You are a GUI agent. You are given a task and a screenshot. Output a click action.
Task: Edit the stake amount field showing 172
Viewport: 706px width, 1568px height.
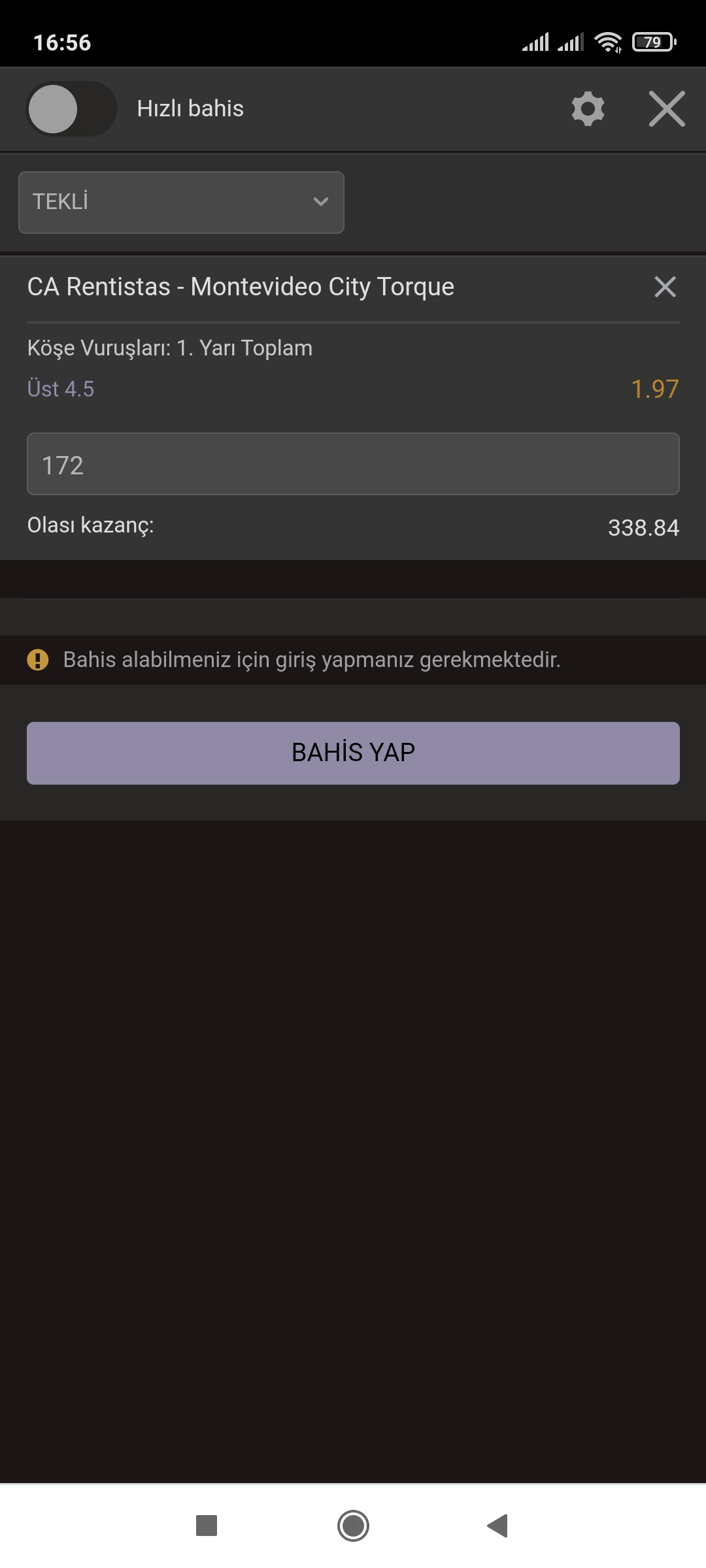pos(353,464)
